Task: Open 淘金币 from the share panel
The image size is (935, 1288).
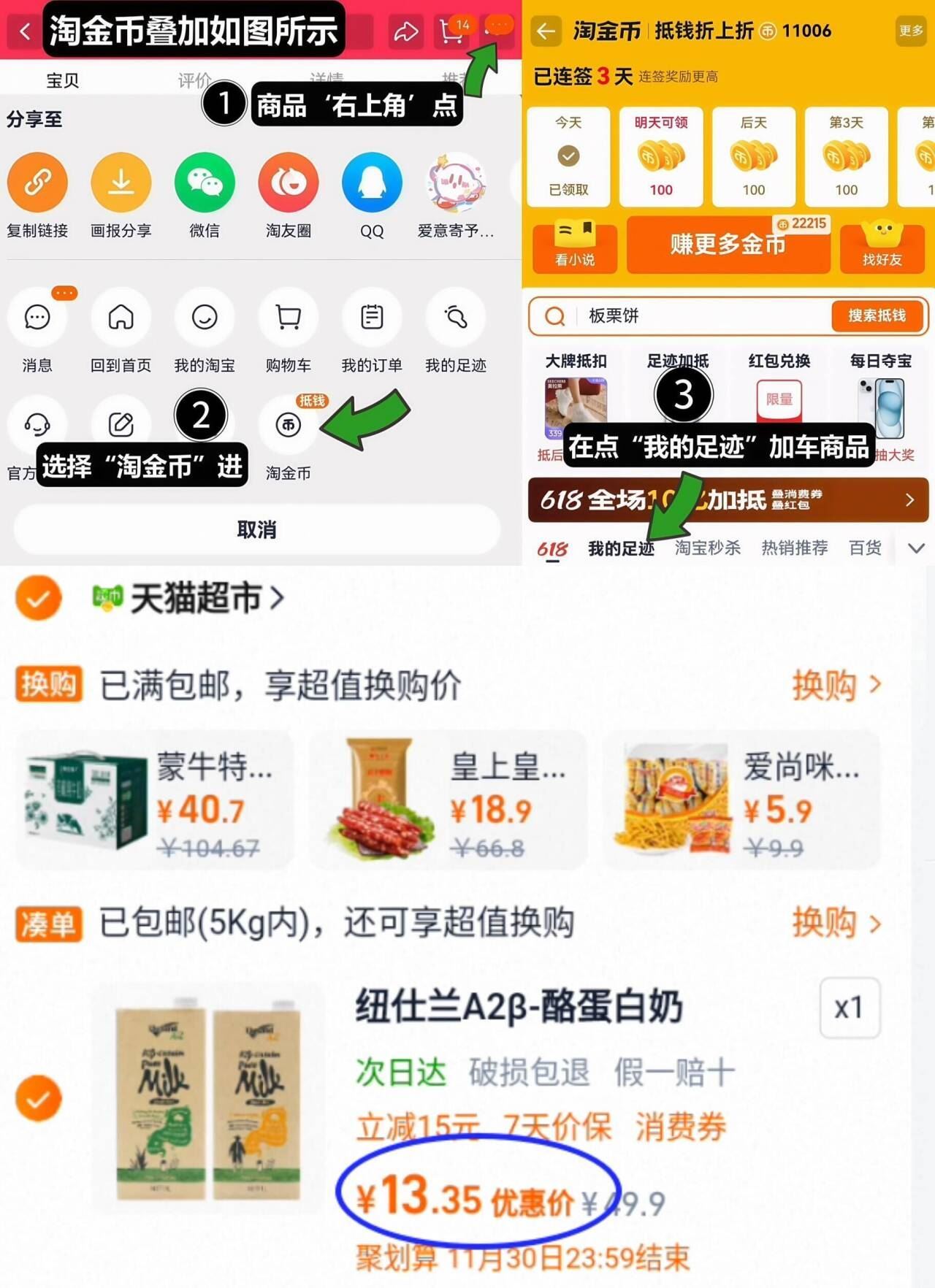Action: coord(288,426)
